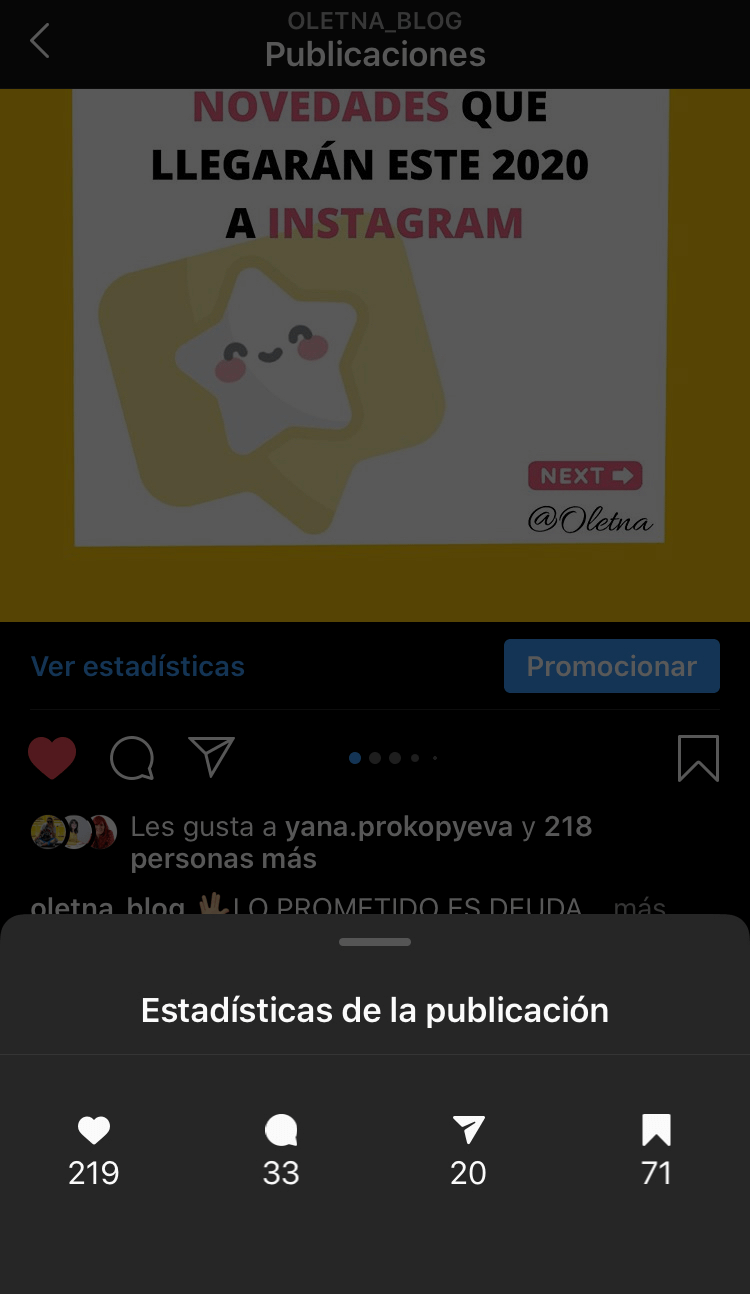Open the Ver estadísticas link

pyautogui.click(x=138, y=666)
